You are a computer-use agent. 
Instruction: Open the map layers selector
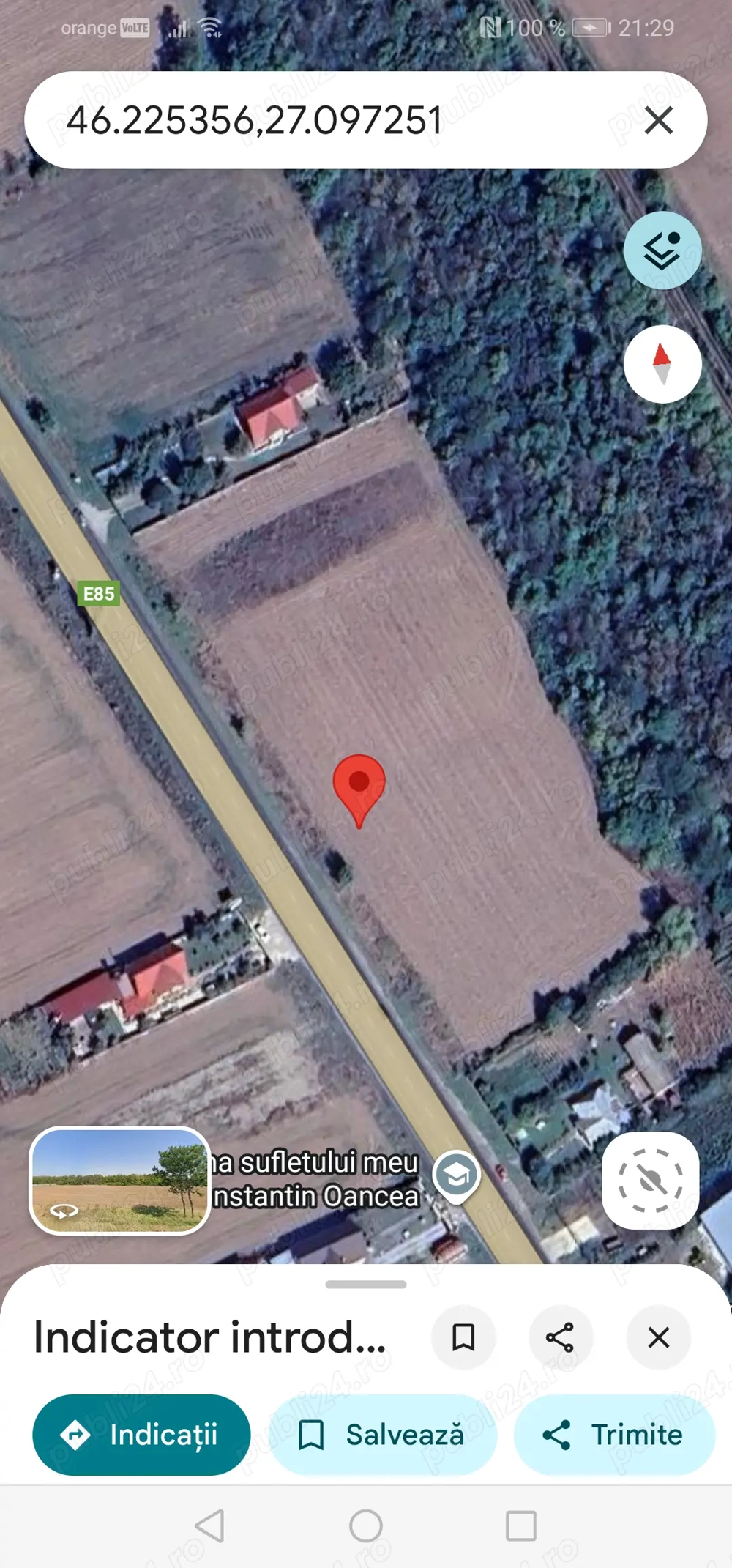pyautogui.click(x=662, y=250)
